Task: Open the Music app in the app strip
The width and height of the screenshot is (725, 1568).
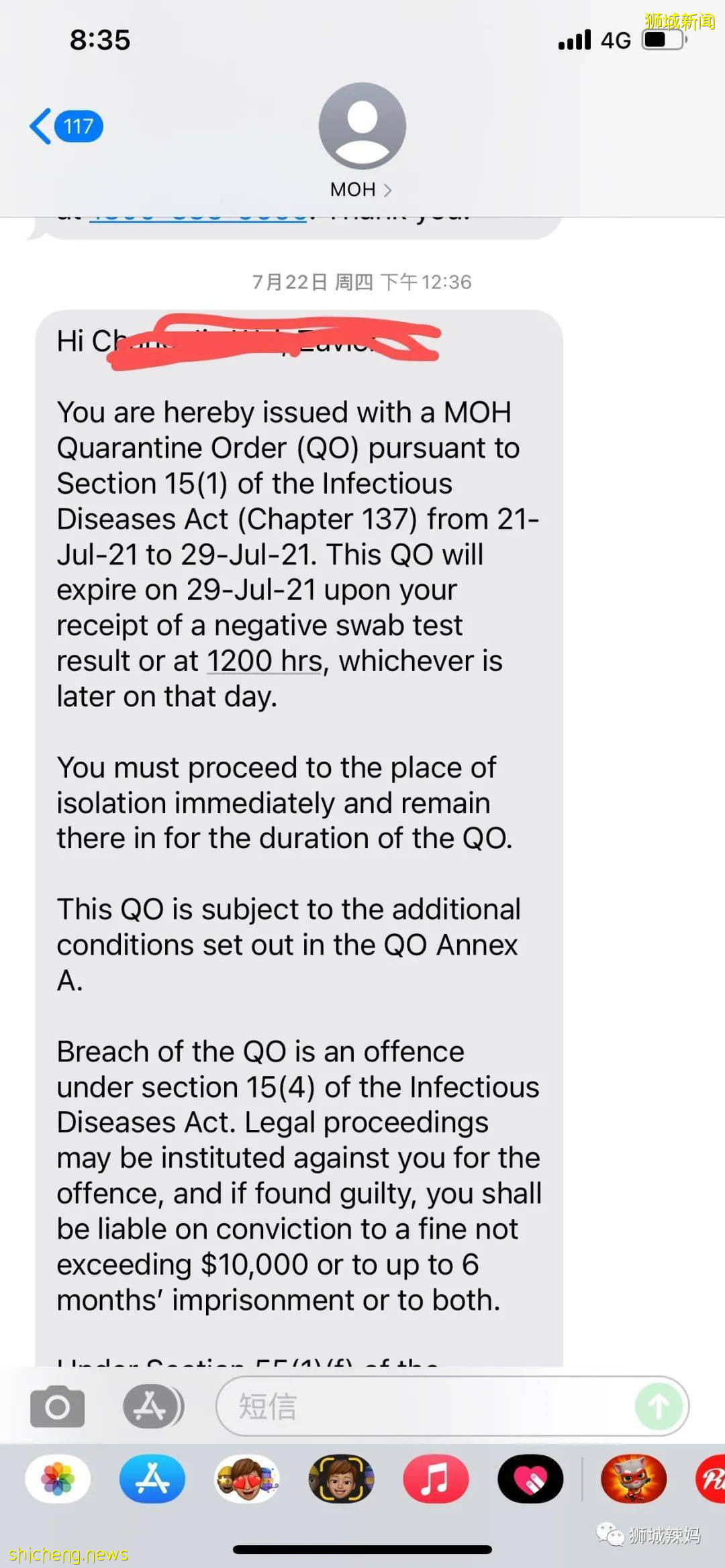Action: tap(435, 1479)
